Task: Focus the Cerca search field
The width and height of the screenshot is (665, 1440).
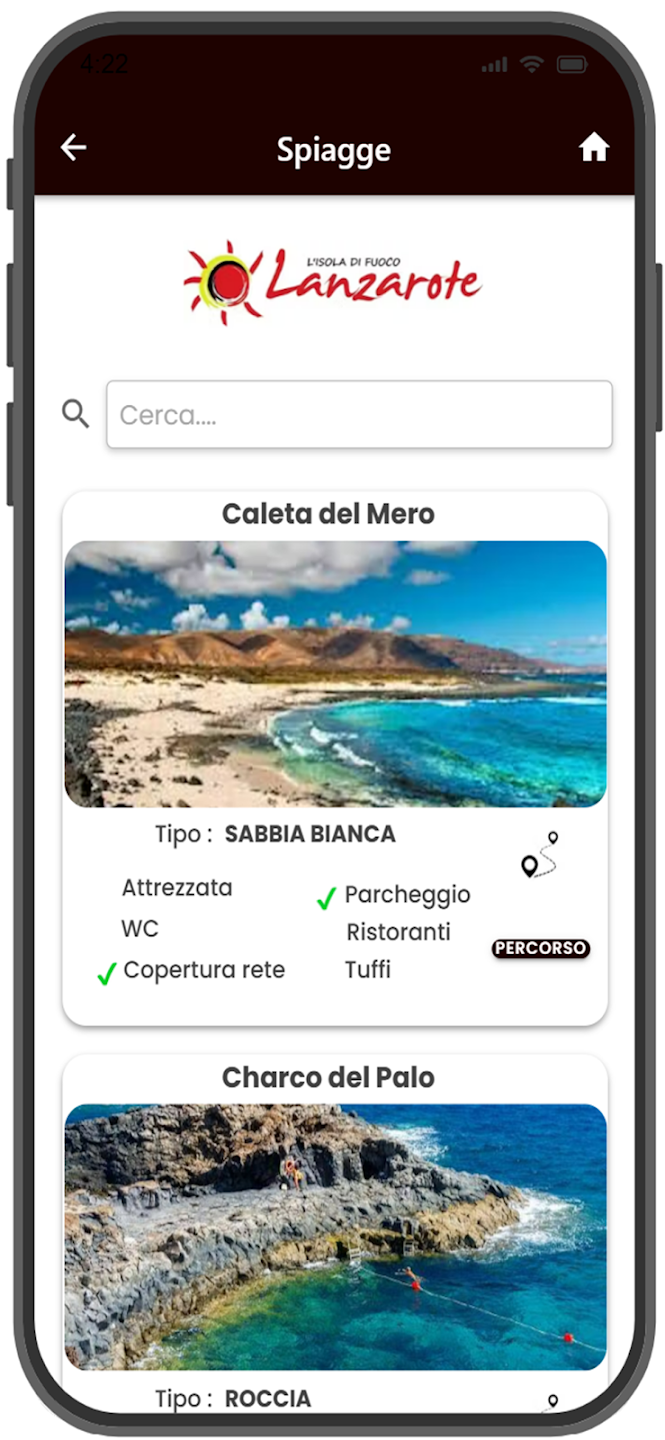Action: tap(359, 414)
